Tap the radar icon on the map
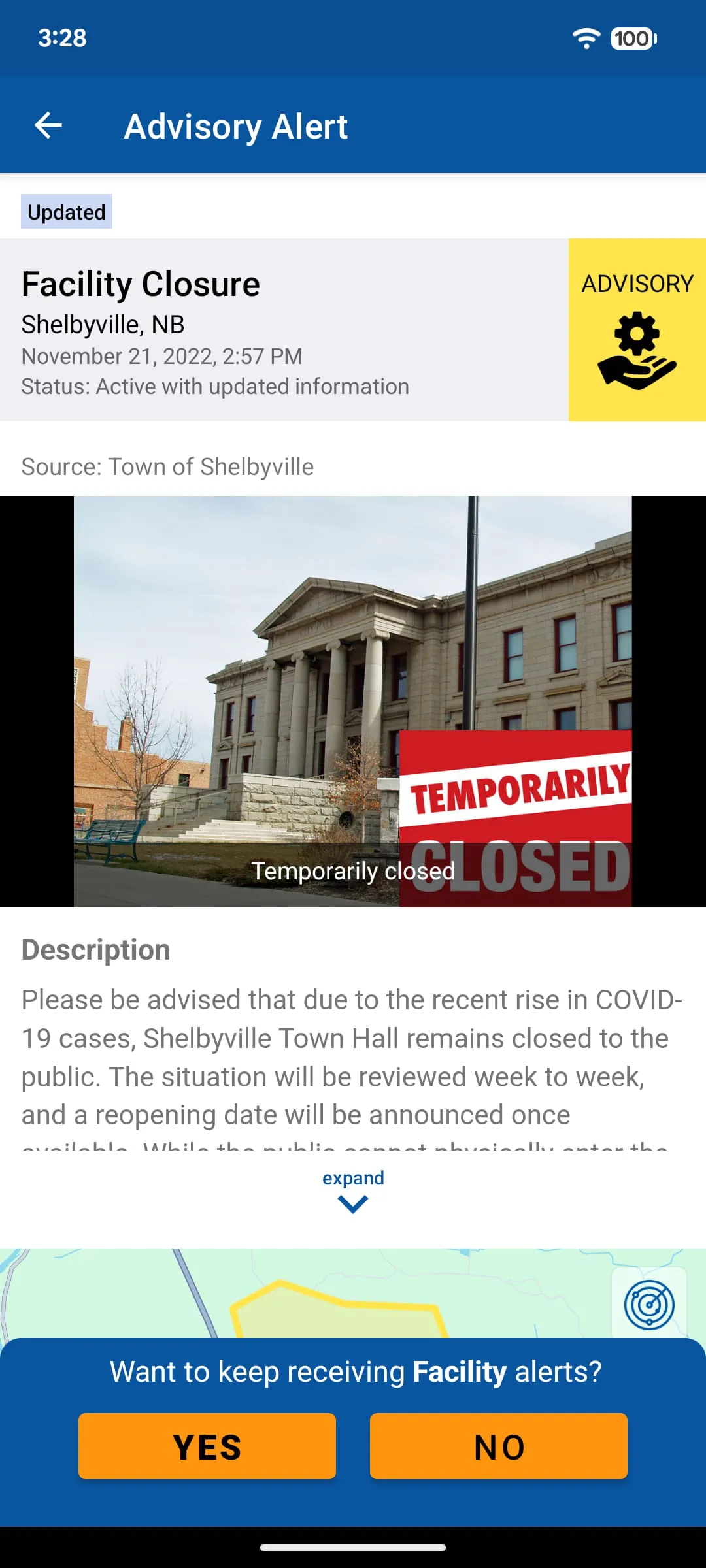Screen dimensions: 706x1568 [x=648, y=1305]
